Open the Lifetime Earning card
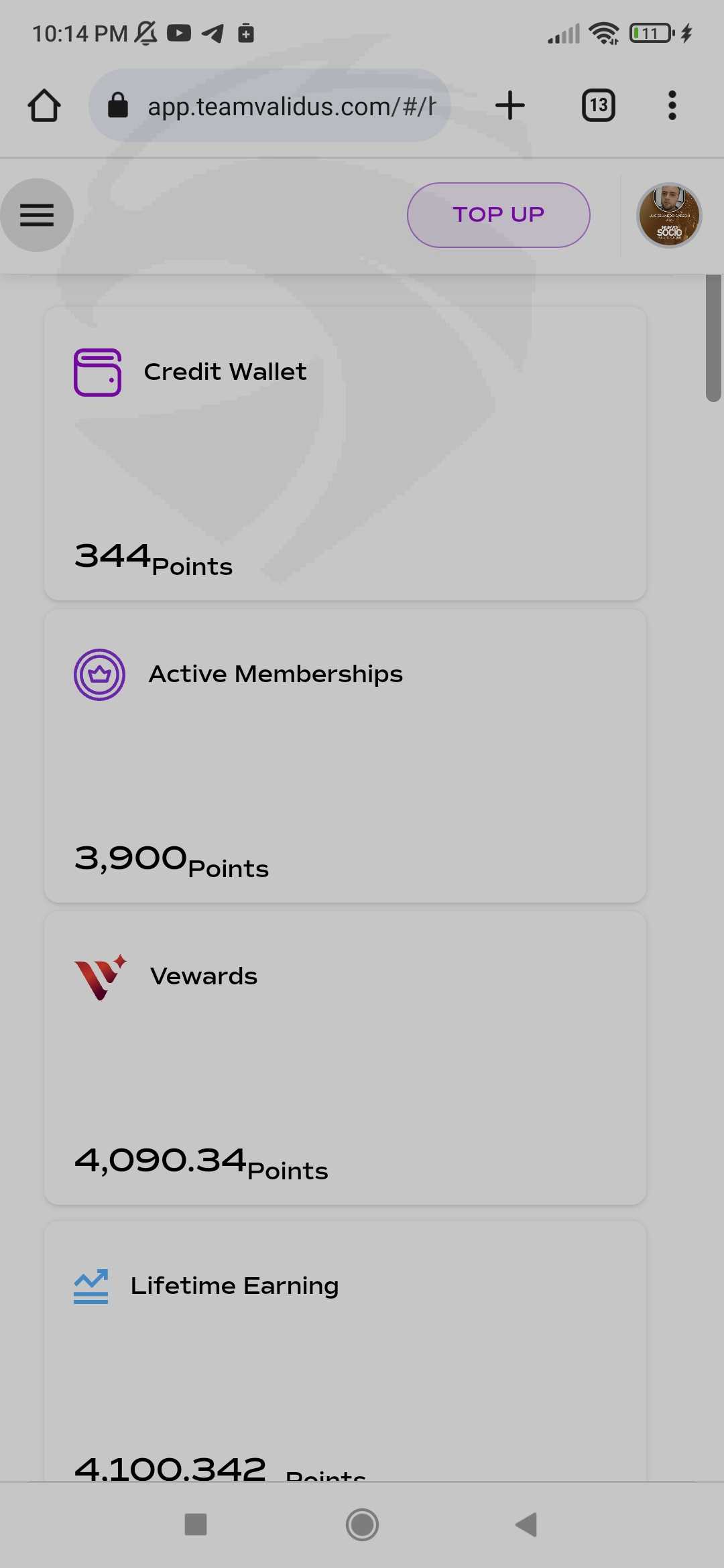The height and width of the screenshot is (1568, 724). [345, 1351]
